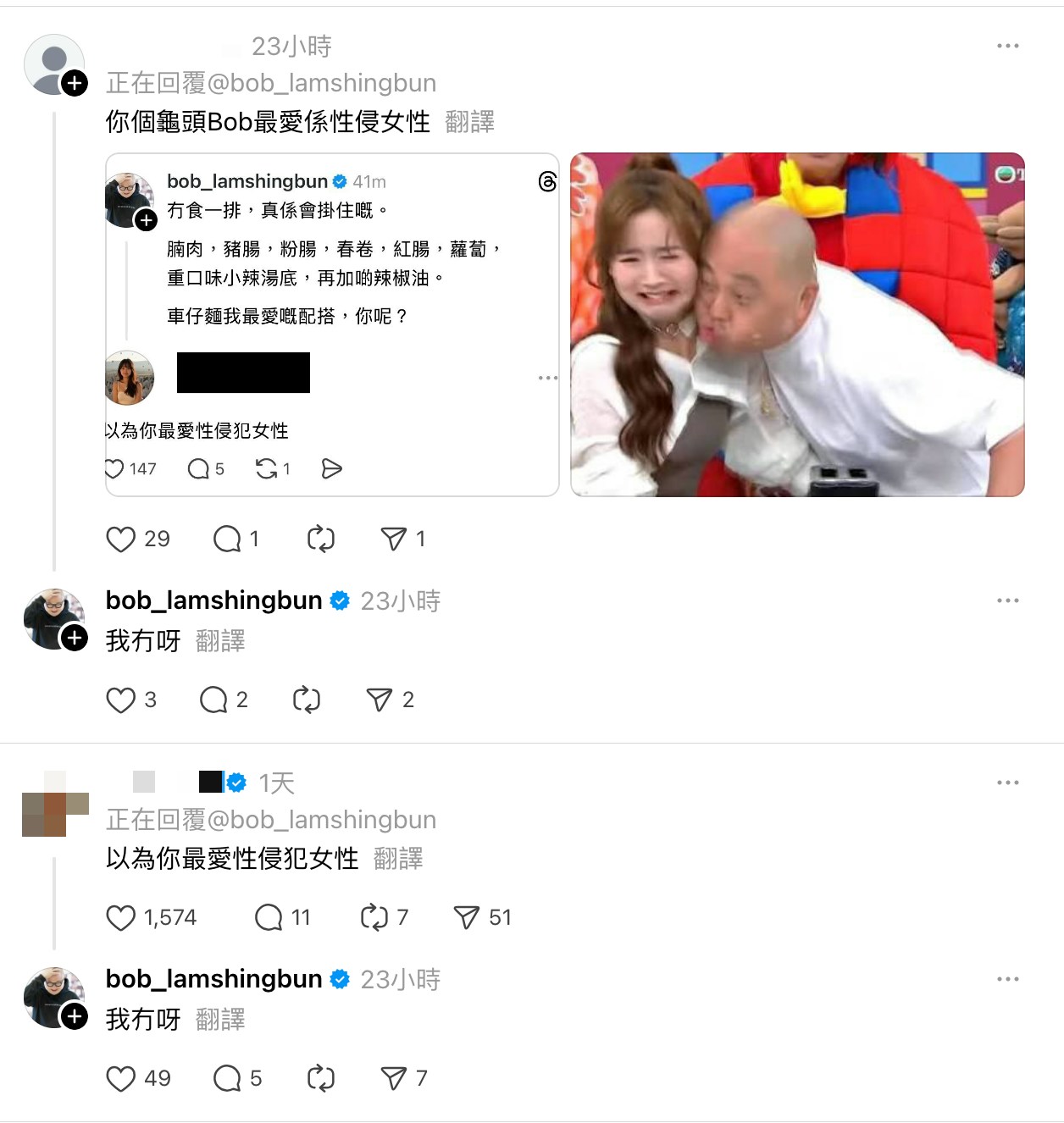Open bob_lamshingbun's profile from the last reply
1064x1123 pixels.
pyautogui.click(x=213, y=979)
